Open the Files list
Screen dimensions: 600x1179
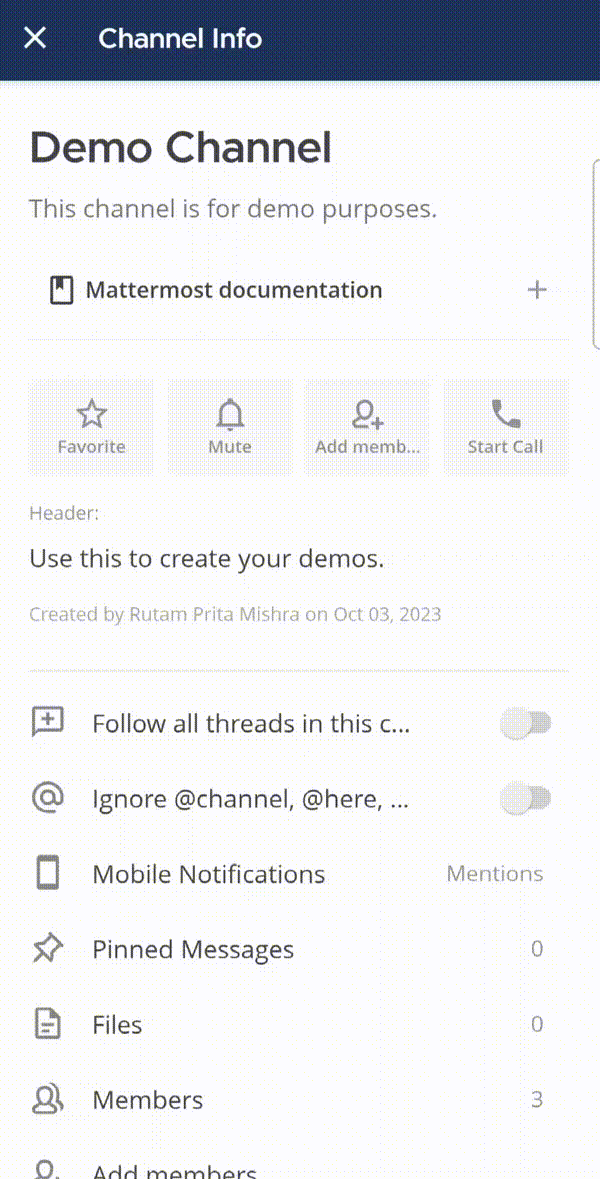tap(290, 1024)
